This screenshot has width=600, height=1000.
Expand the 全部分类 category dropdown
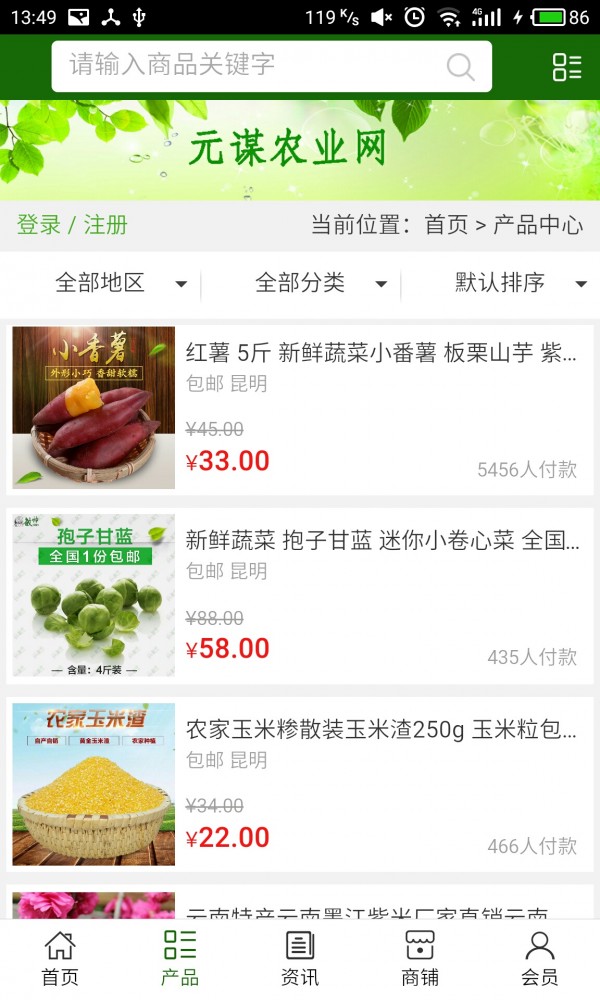[x=320, y=283]
